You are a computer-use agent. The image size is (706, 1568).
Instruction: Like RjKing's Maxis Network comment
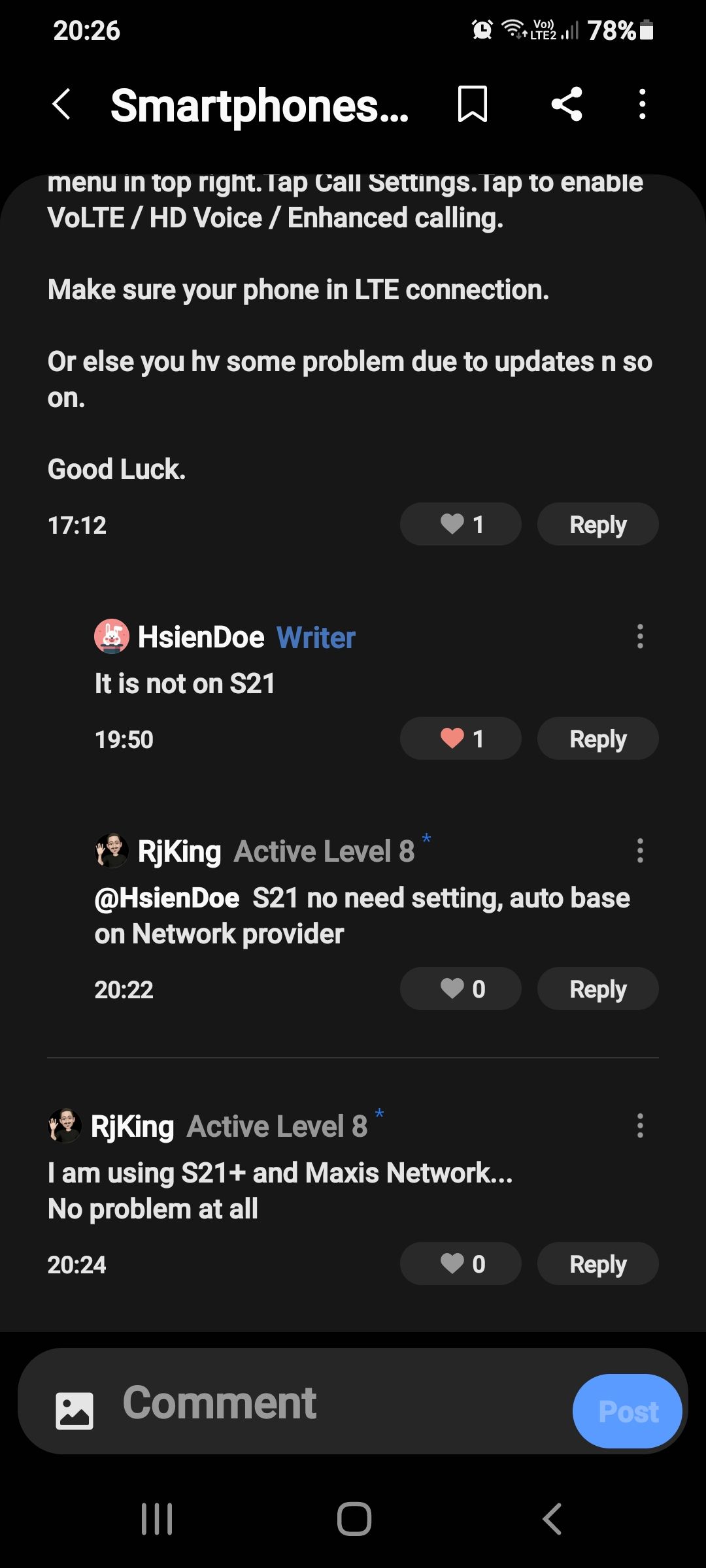coord(460,1264)
